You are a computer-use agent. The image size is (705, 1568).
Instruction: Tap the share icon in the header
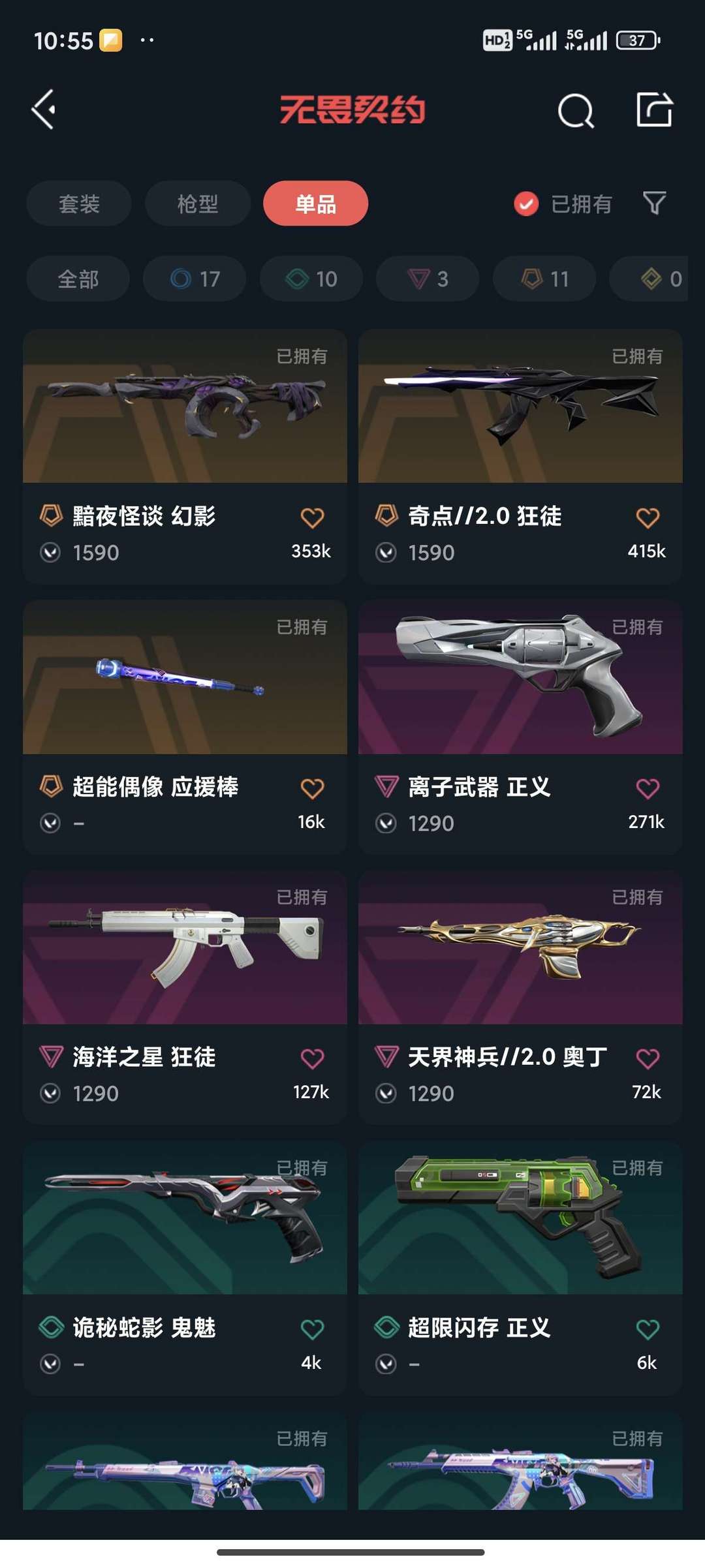pos(655,110)
